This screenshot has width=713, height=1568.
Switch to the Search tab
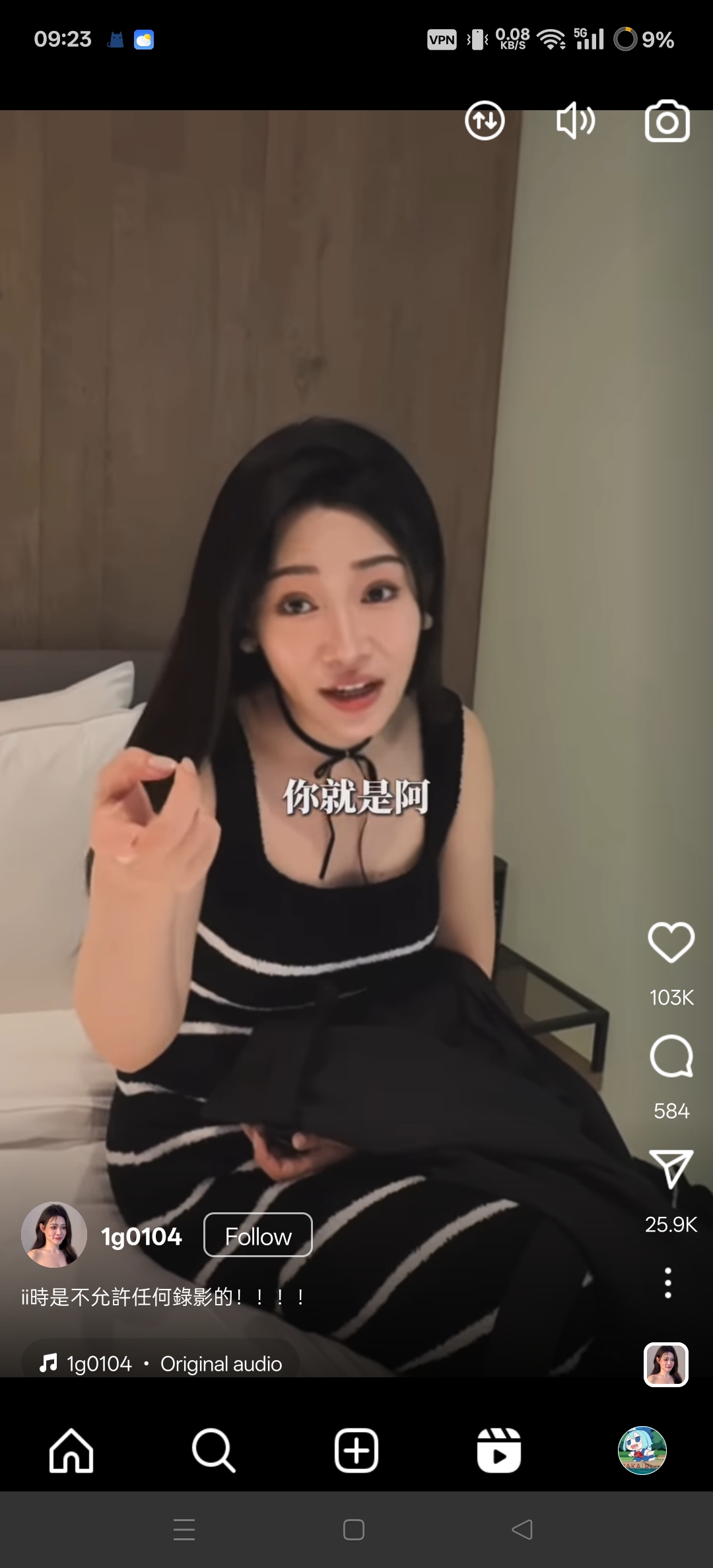click(x=213, y=1451)
